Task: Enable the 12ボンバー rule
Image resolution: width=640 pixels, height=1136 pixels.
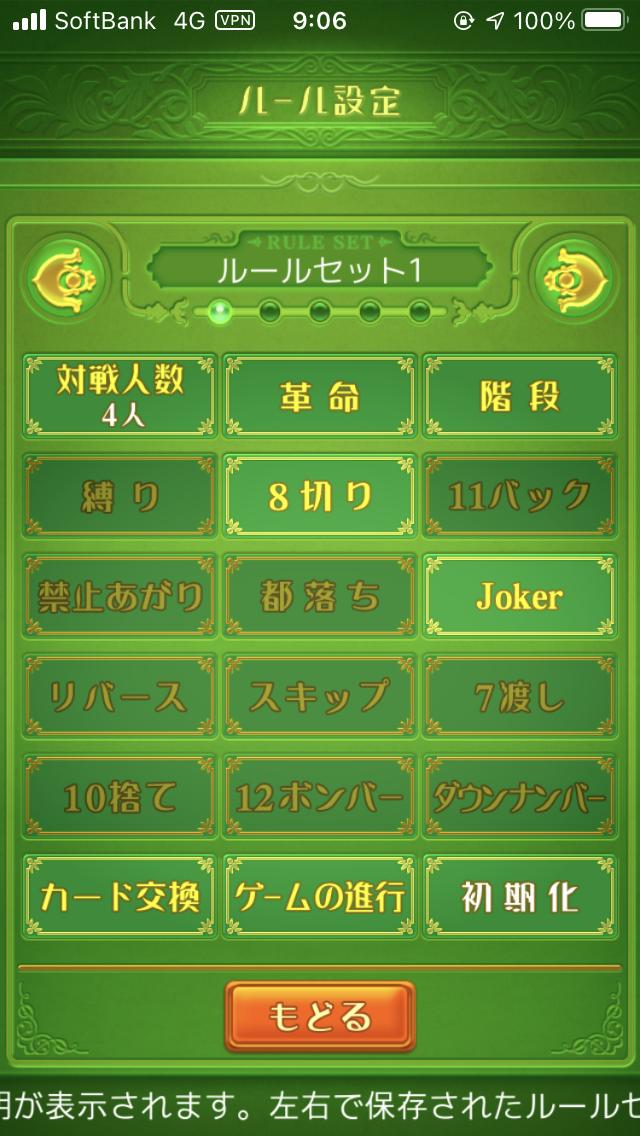Action: coord(320,797)
